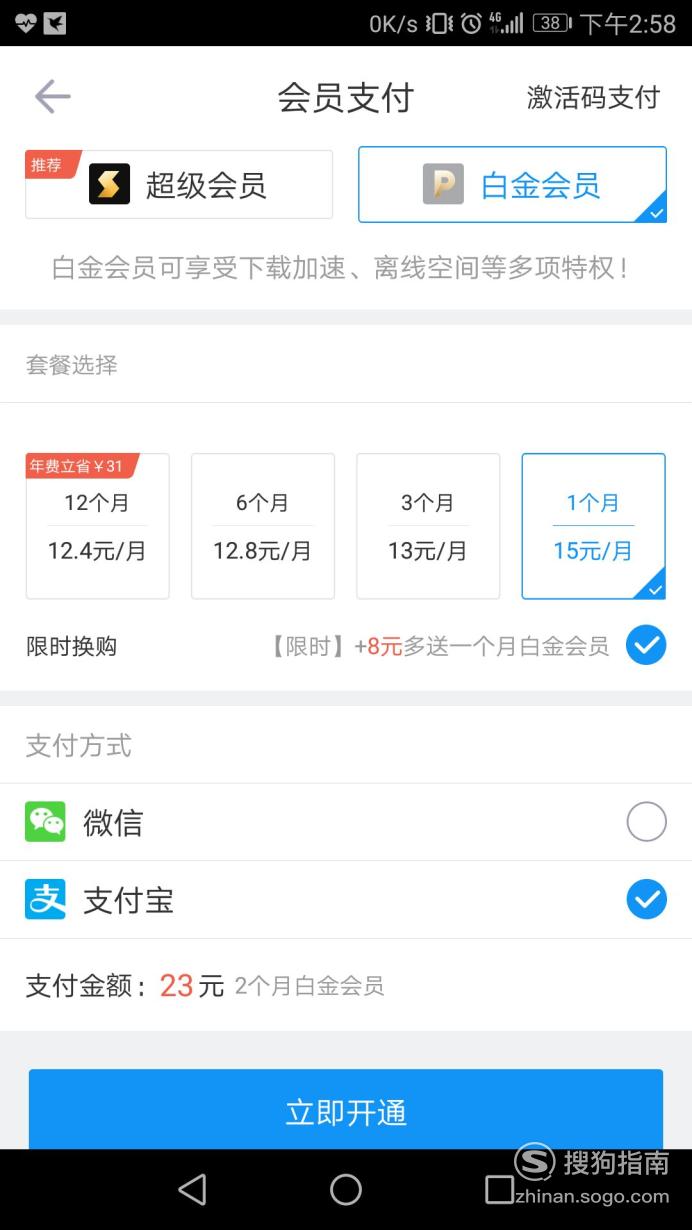Choose the 3个月 package
The height and width of the screenshot is (1230, 692).
[x=428, y=526]
